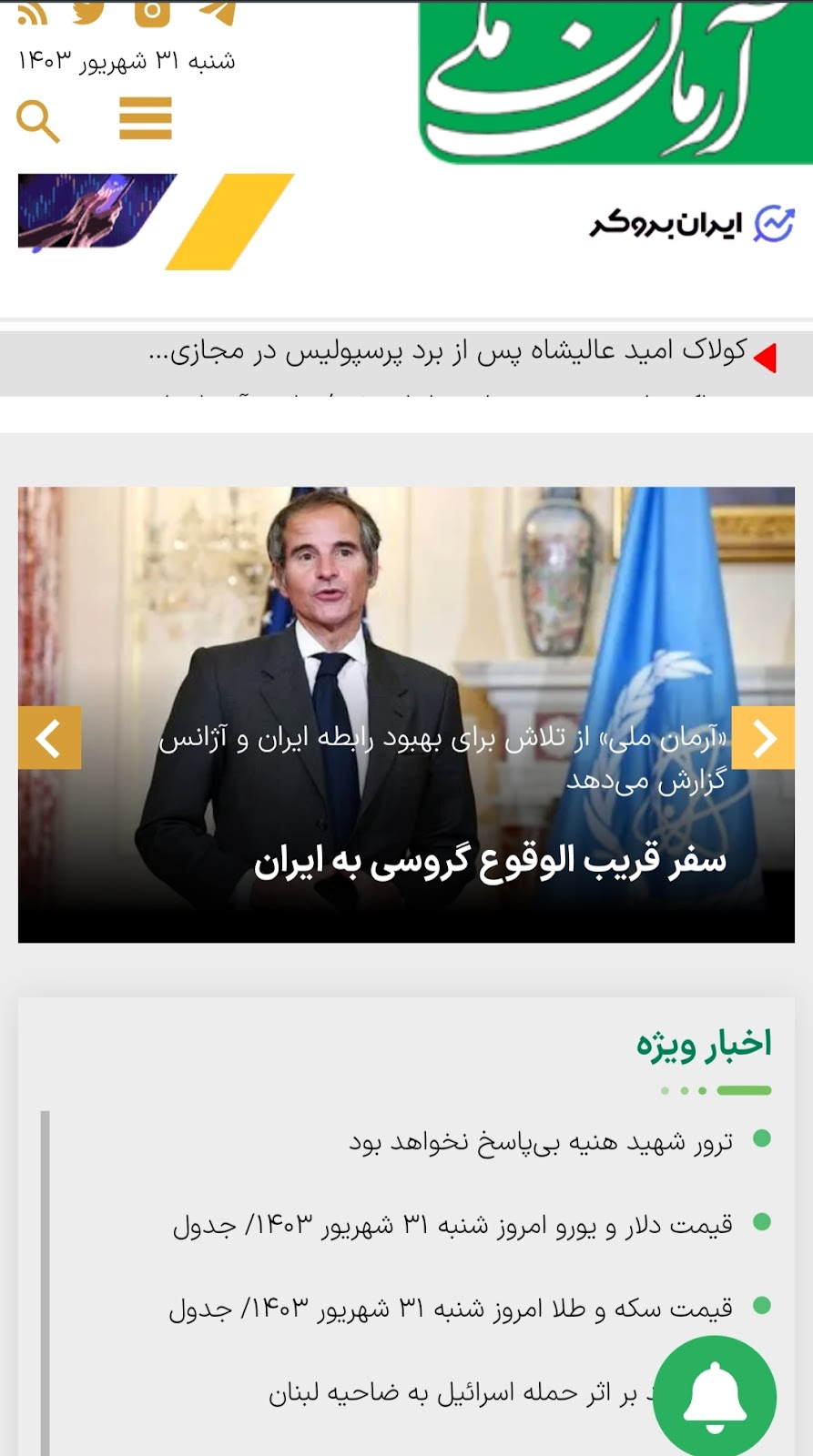
Task: Tap the green notification bell button
Action: [x=715, y=1397]
